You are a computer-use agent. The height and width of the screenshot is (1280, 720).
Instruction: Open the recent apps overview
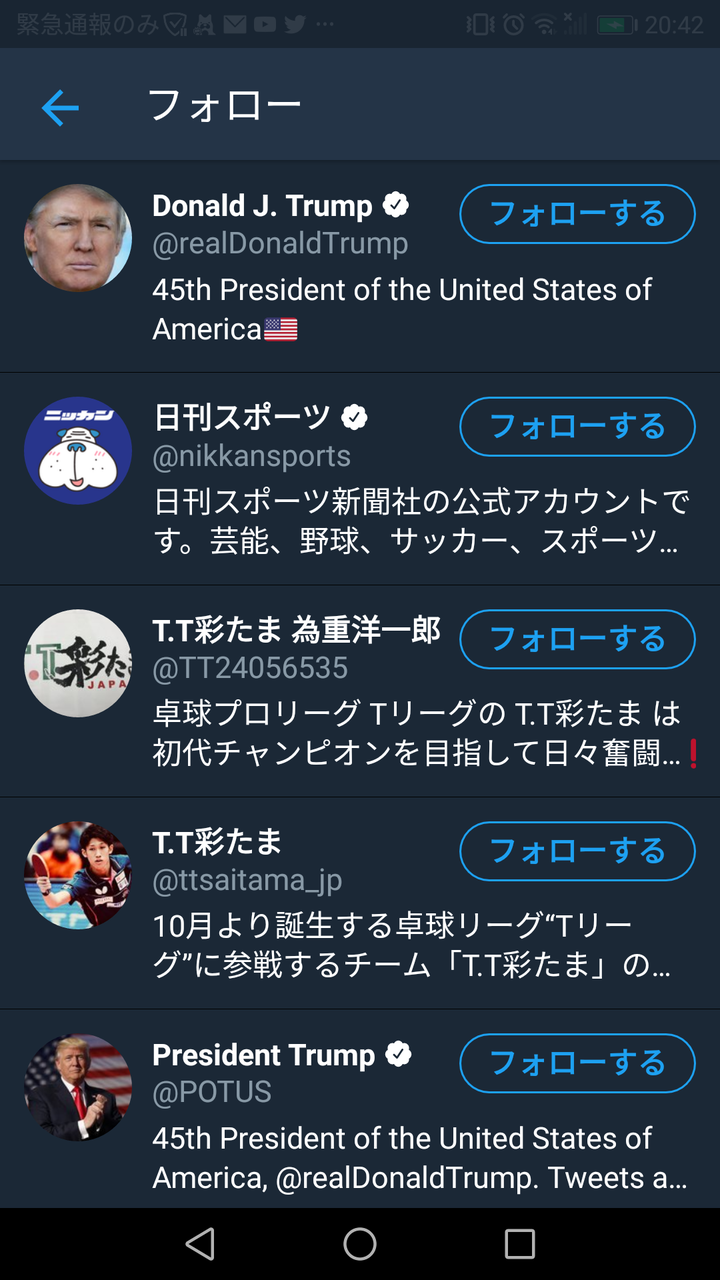(x=520, y=1244)
